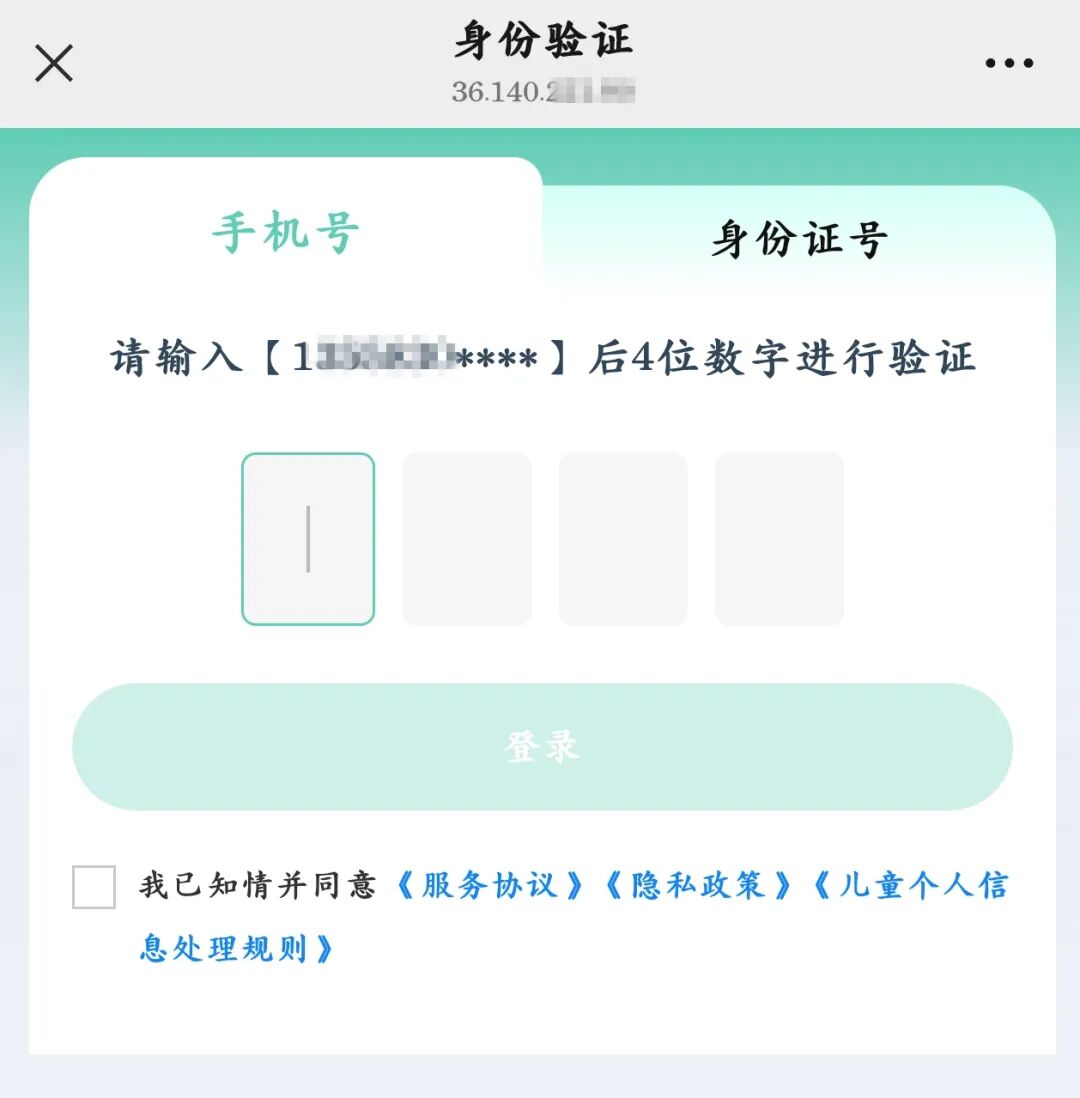The width and height of the screenshot is (1080, 1098).
Task: Open the three-dot overflow menu
Action: click(x=1009, y=63)
